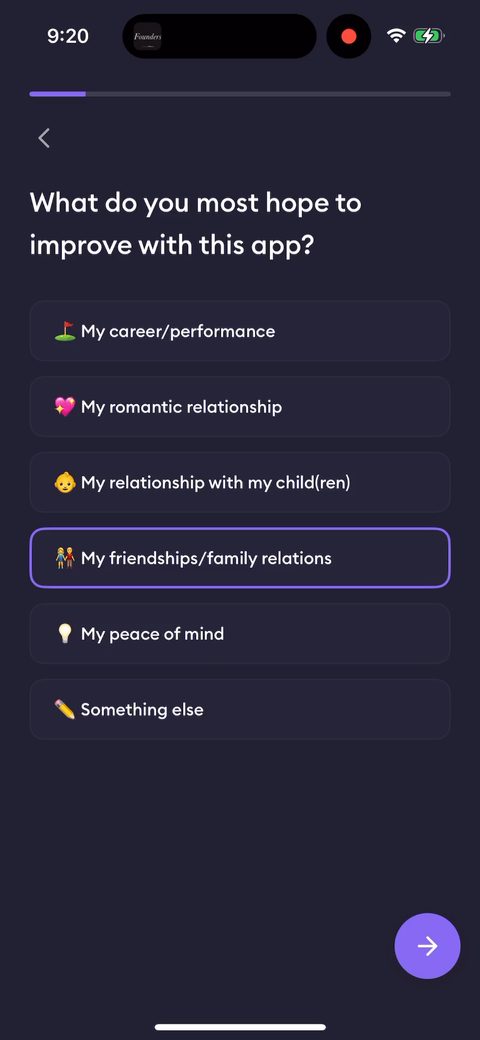Select My career/performance option
The width and height of the screenshot is (480, 1040).
(x=240, y=331)
